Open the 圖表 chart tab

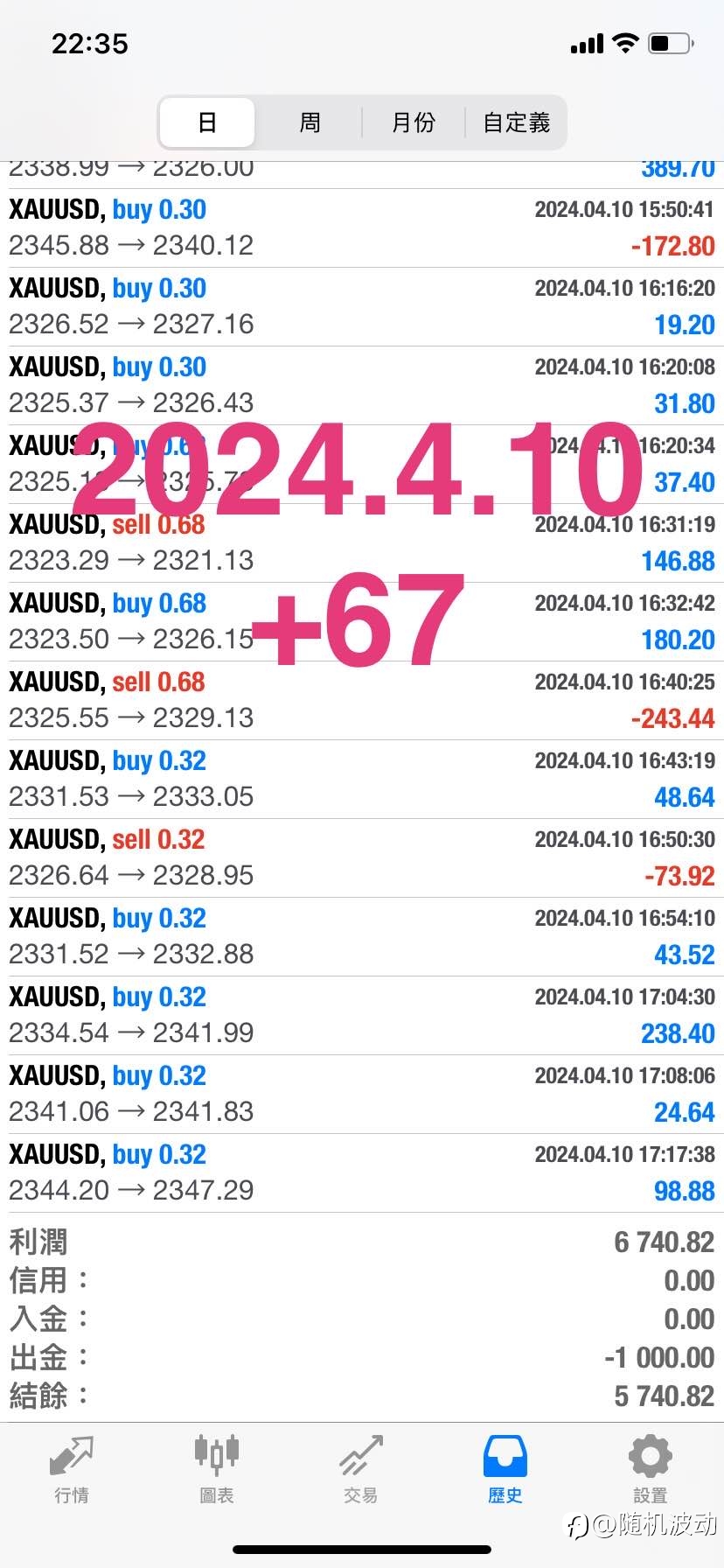coord(216,1469)
